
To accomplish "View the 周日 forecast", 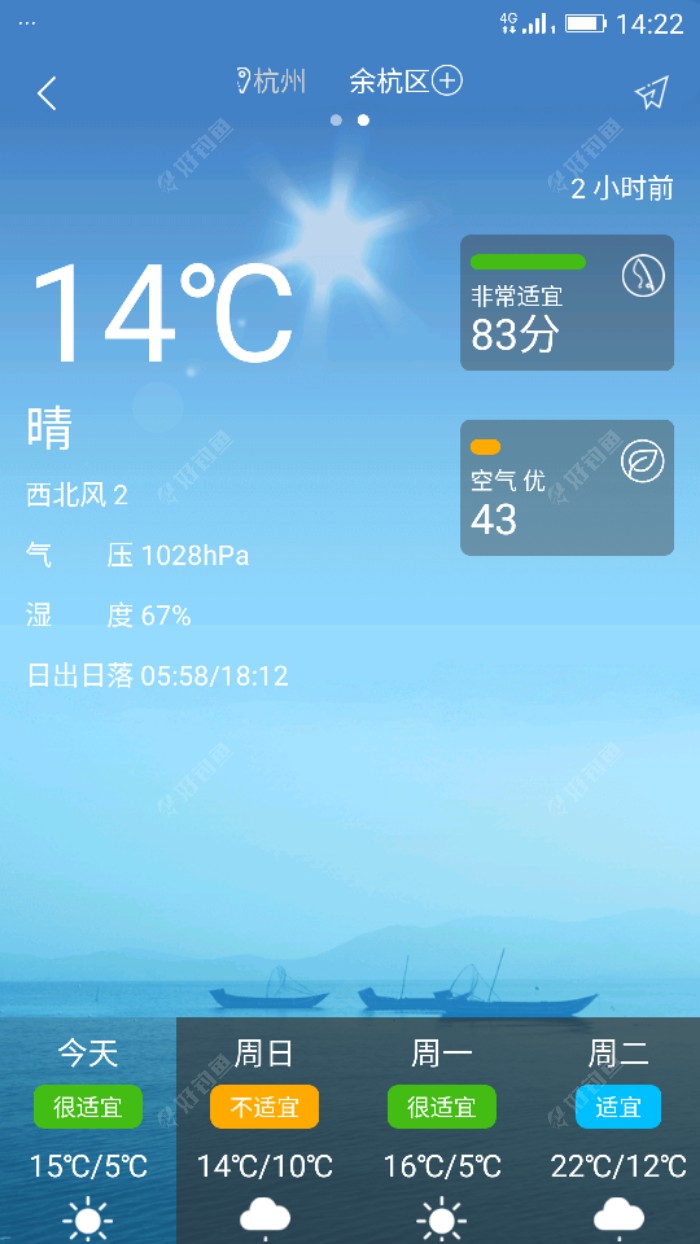I will (x=265, y=1130).
